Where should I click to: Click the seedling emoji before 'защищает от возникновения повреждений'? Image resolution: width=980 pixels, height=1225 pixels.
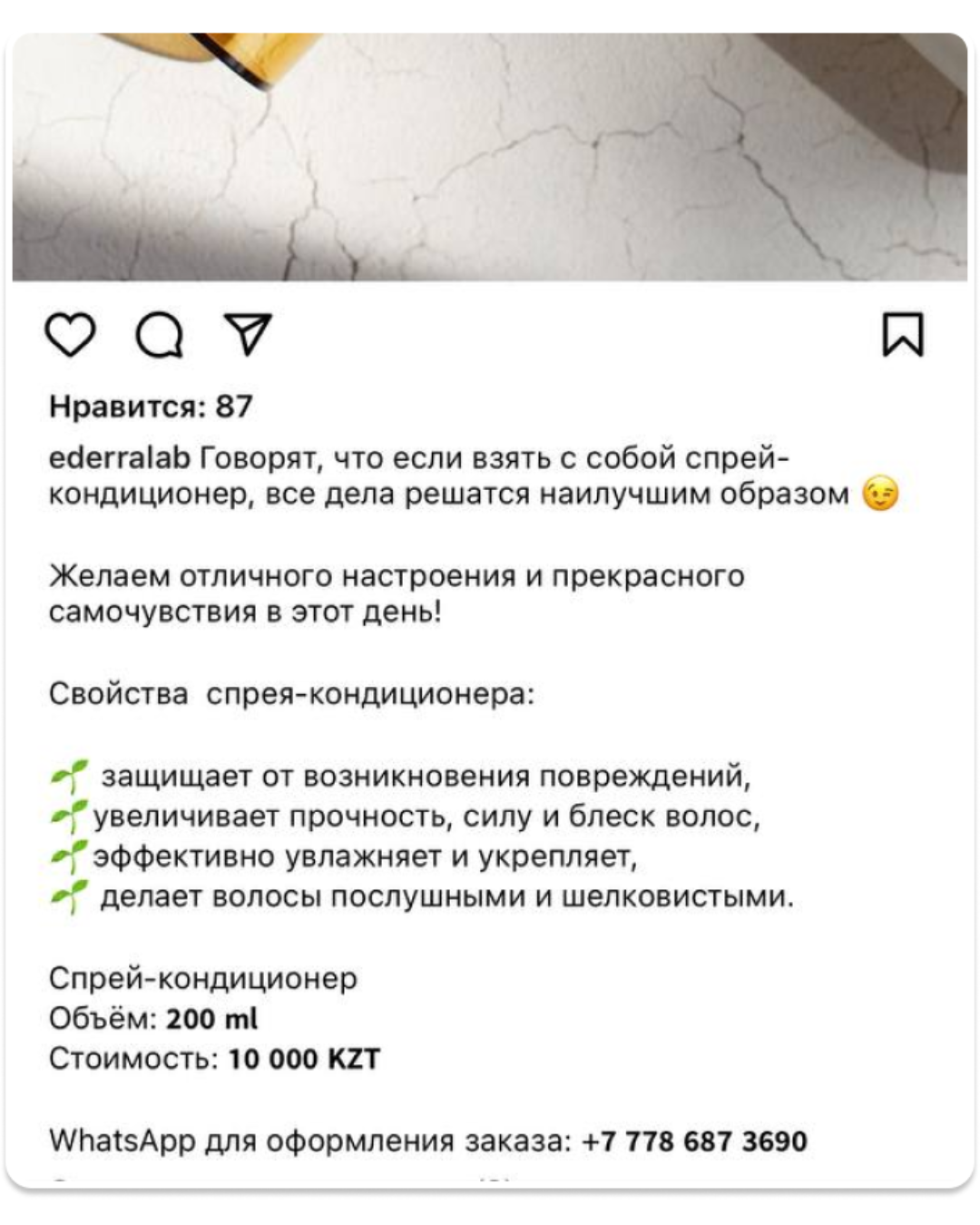coord(68,776)
